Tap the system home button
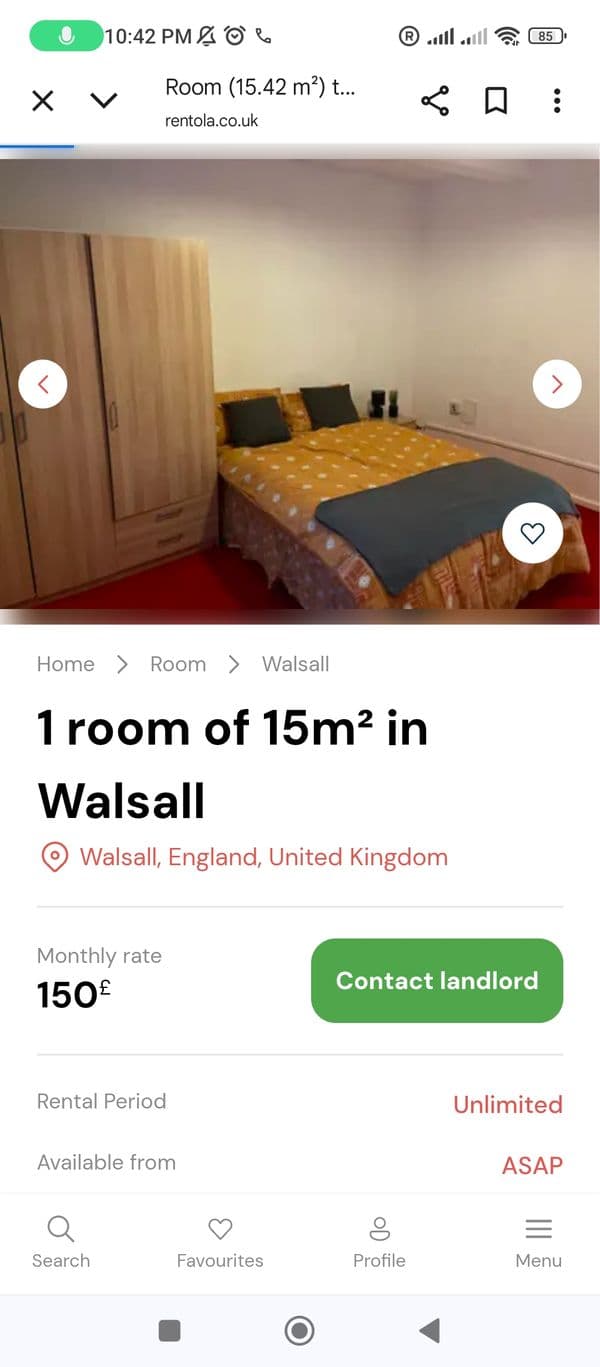Screen dimensions: 600x1367 (x=299, y=1330)
